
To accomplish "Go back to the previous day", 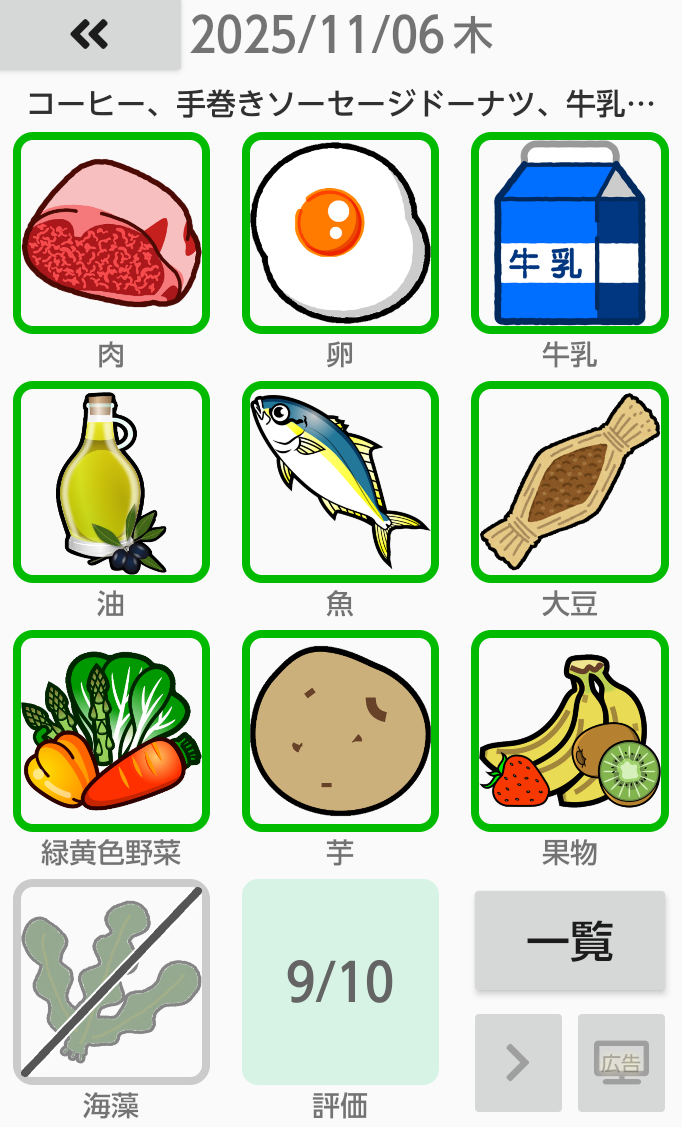I will coord(90,35).
